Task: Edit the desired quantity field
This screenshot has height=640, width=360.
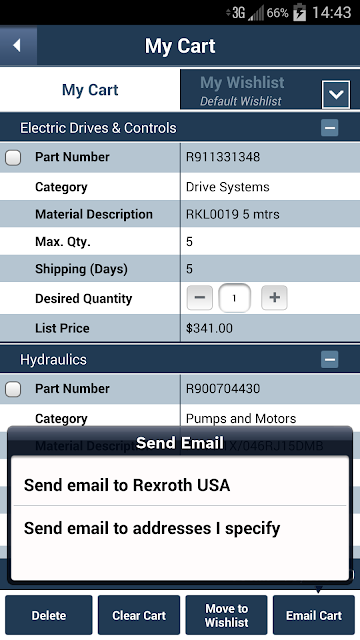Action: (x=235, y=298)
